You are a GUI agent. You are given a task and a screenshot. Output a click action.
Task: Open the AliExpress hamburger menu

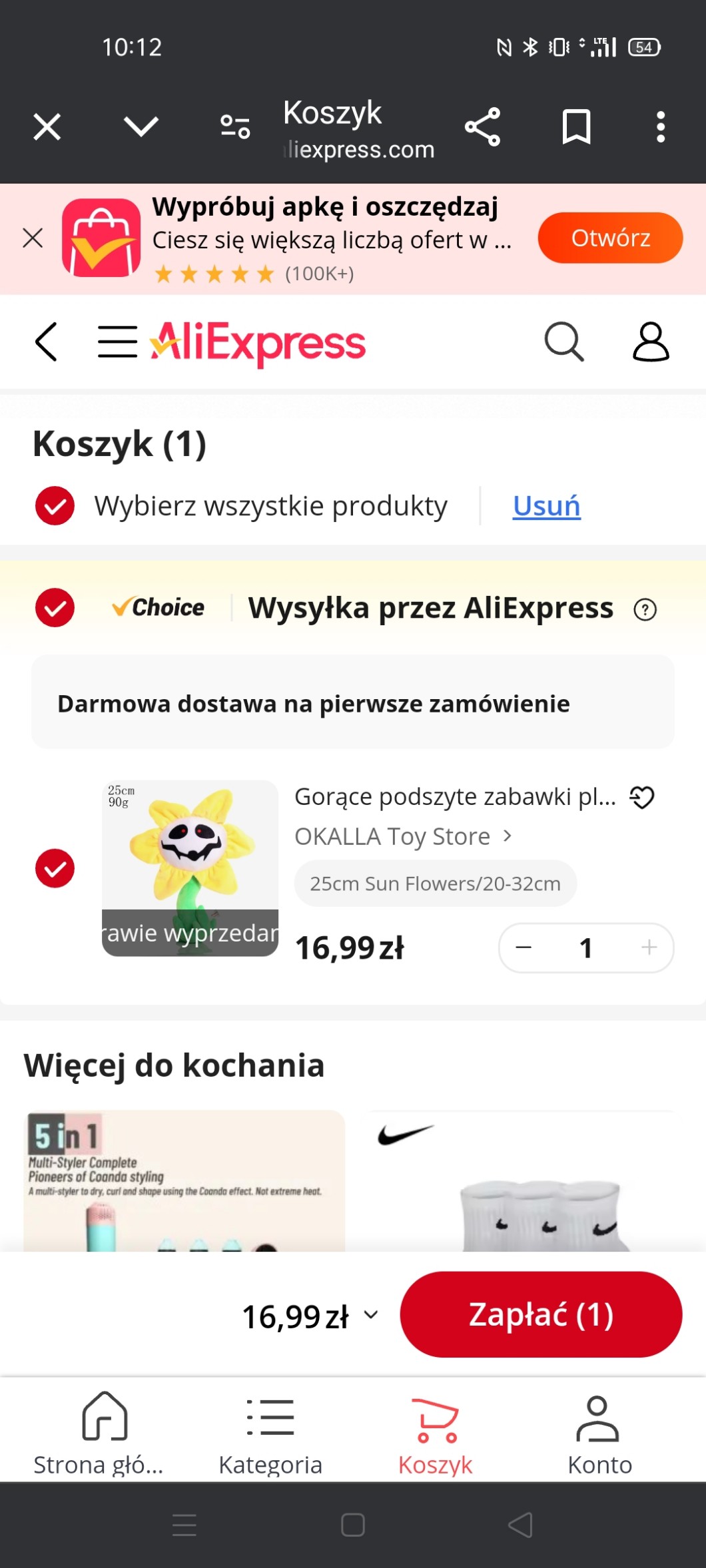117,342
